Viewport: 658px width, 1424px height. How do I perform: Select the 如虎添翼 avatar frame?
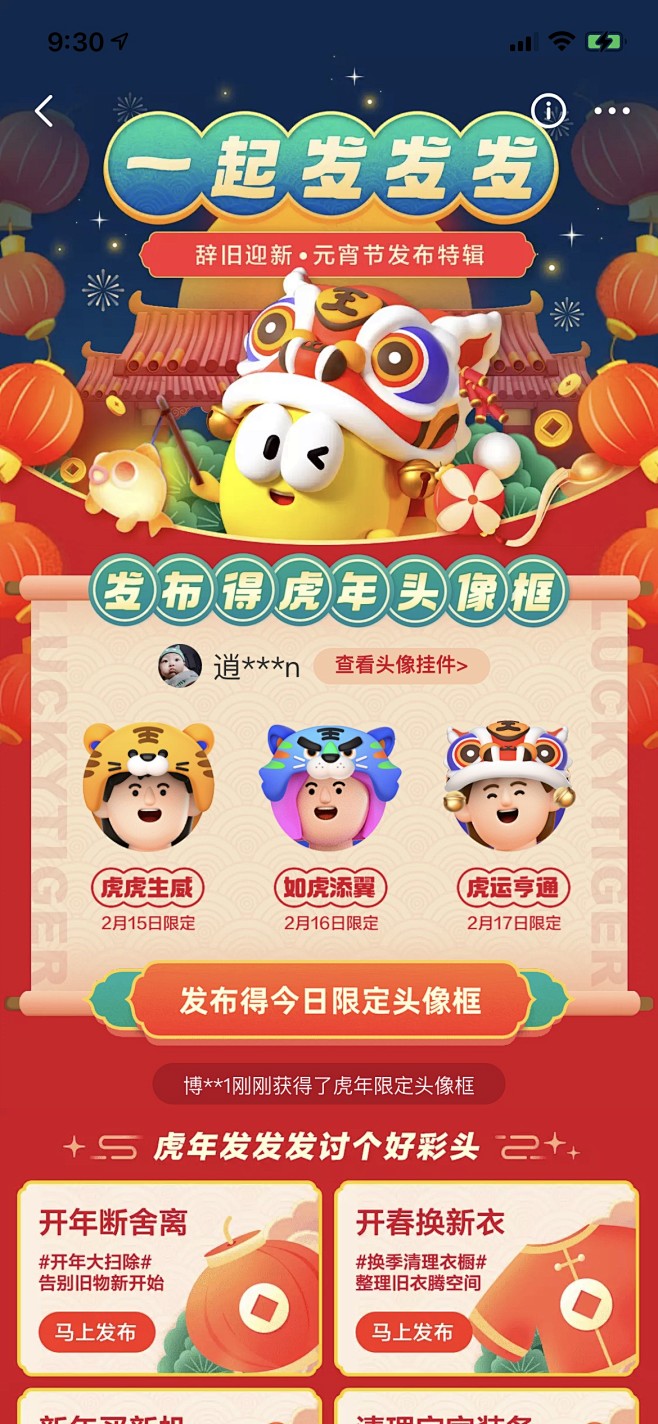330,788
